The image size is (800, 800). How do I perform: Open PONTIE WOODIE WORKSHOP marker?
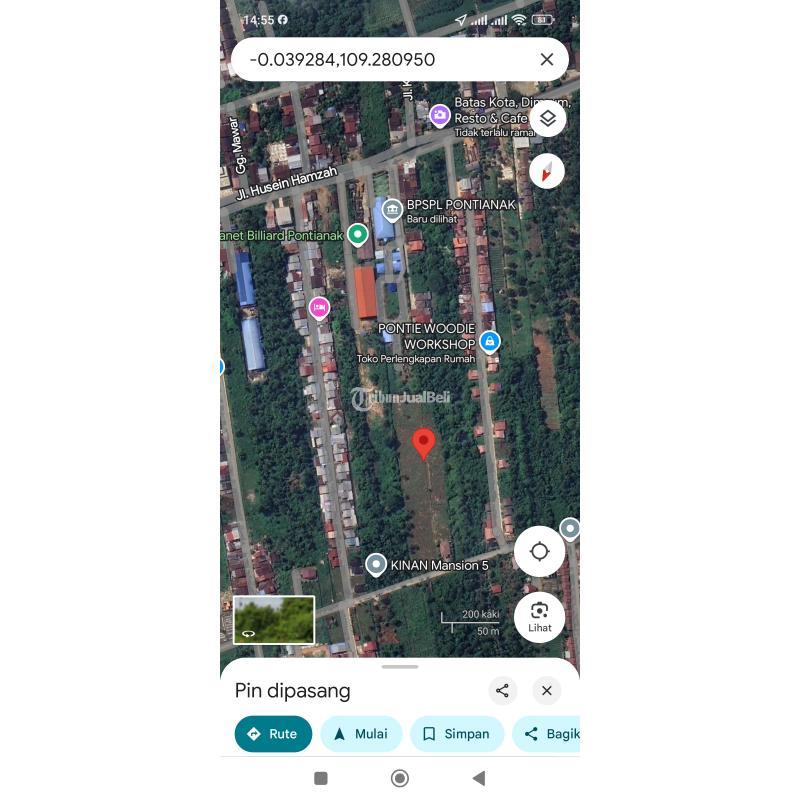[489, 341]
